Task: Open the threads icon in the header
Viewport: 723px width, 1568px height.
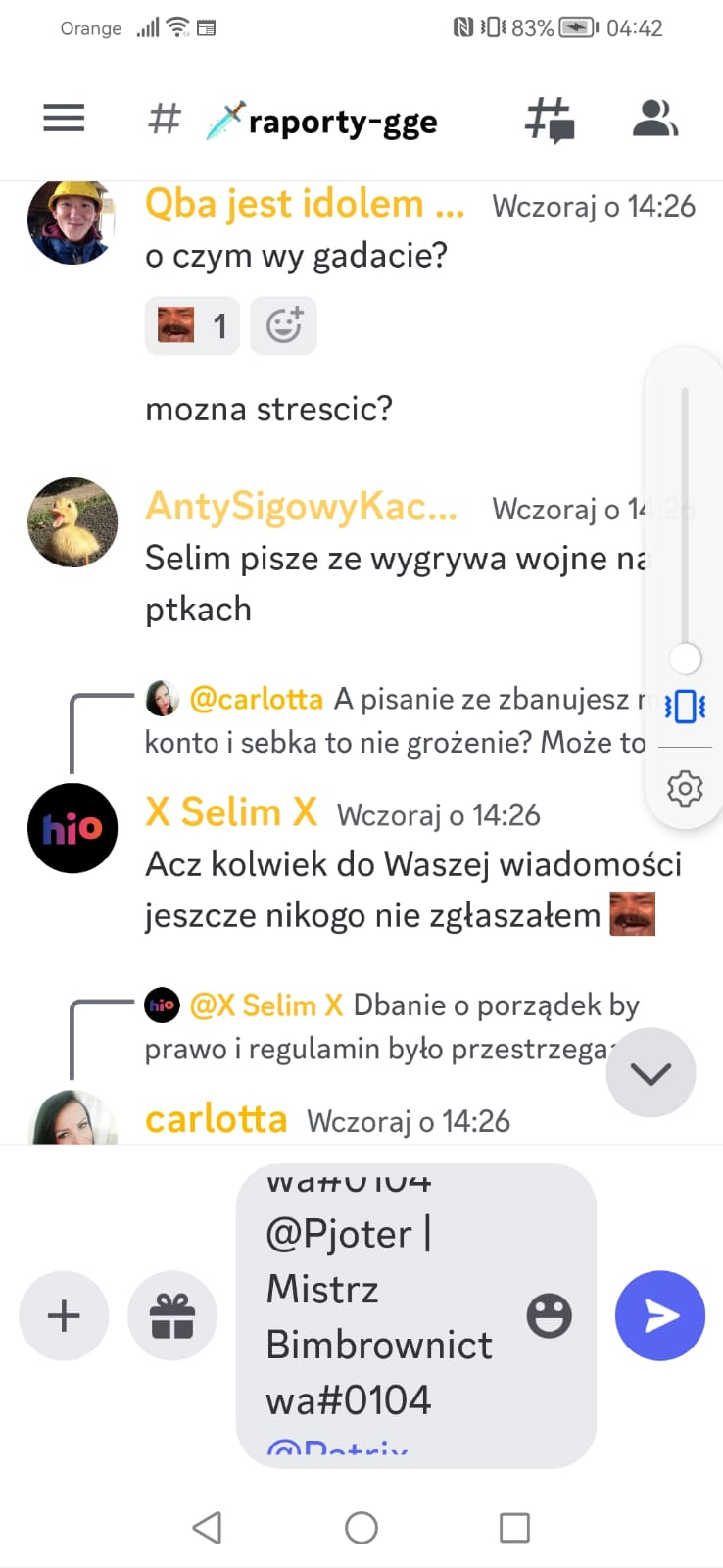Action: pos(550,120)
